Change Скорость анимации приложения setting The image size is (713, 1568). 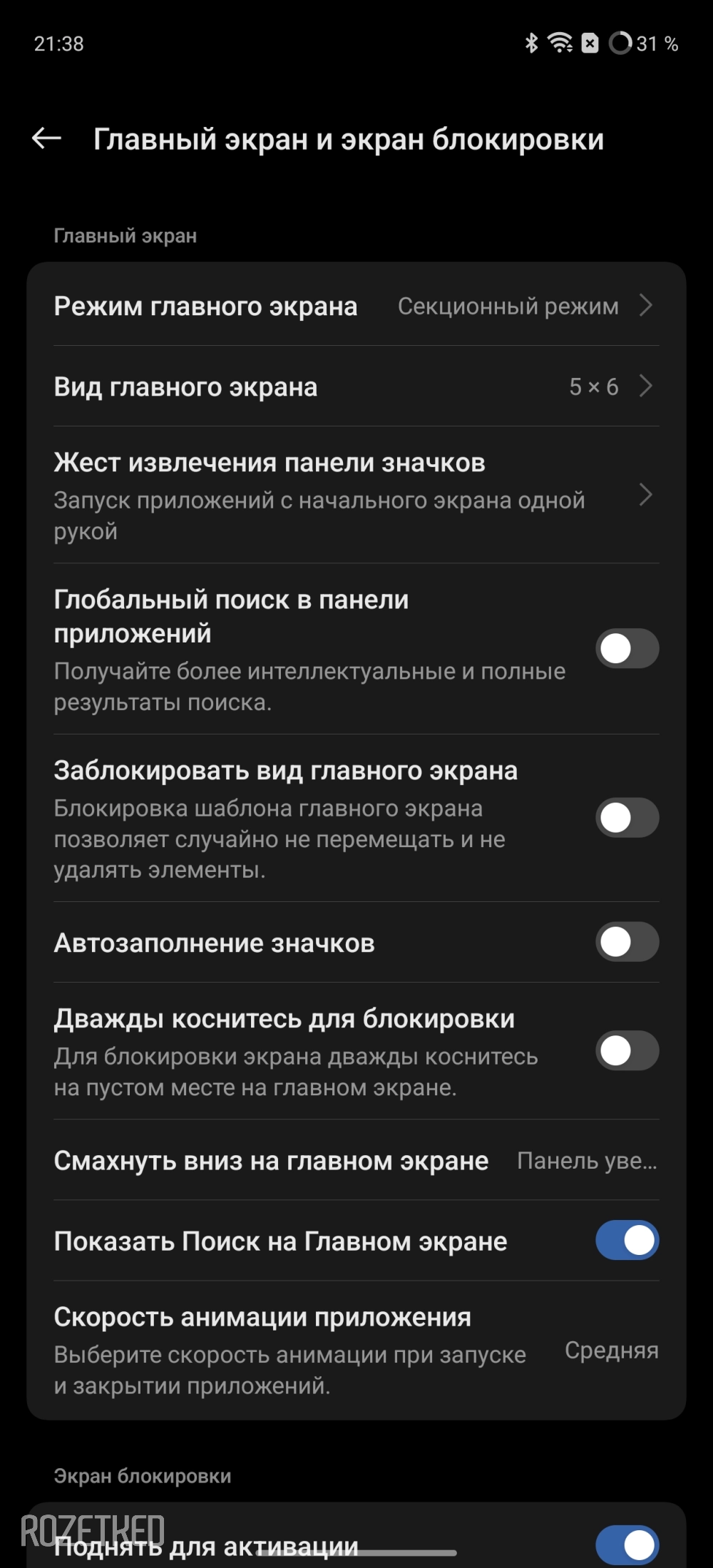(355, 1350)
